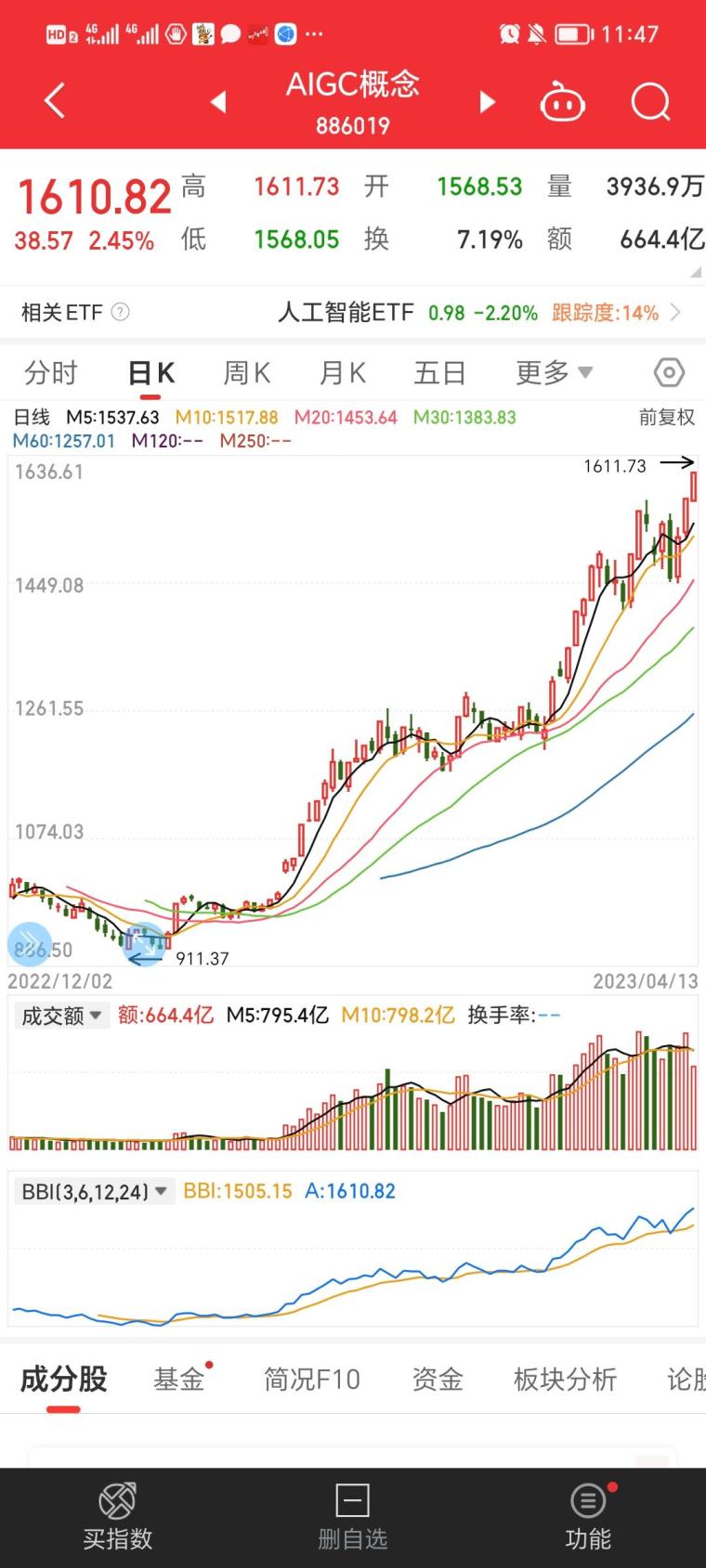Open the 功能 menu in bottom bar

coord(588,1518)
